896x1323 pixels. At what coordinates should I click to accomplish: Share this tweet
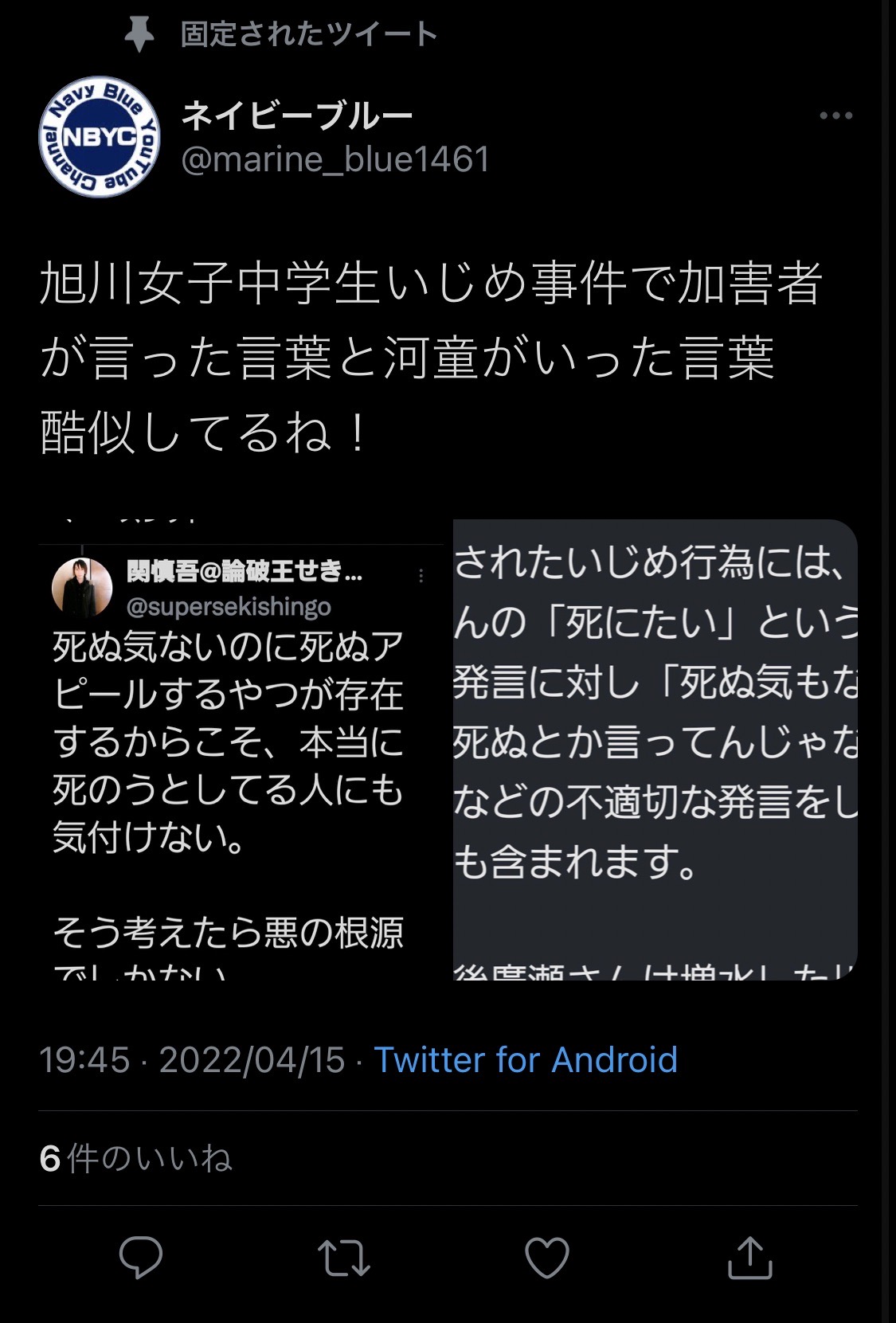click(x=750, y=1258)
